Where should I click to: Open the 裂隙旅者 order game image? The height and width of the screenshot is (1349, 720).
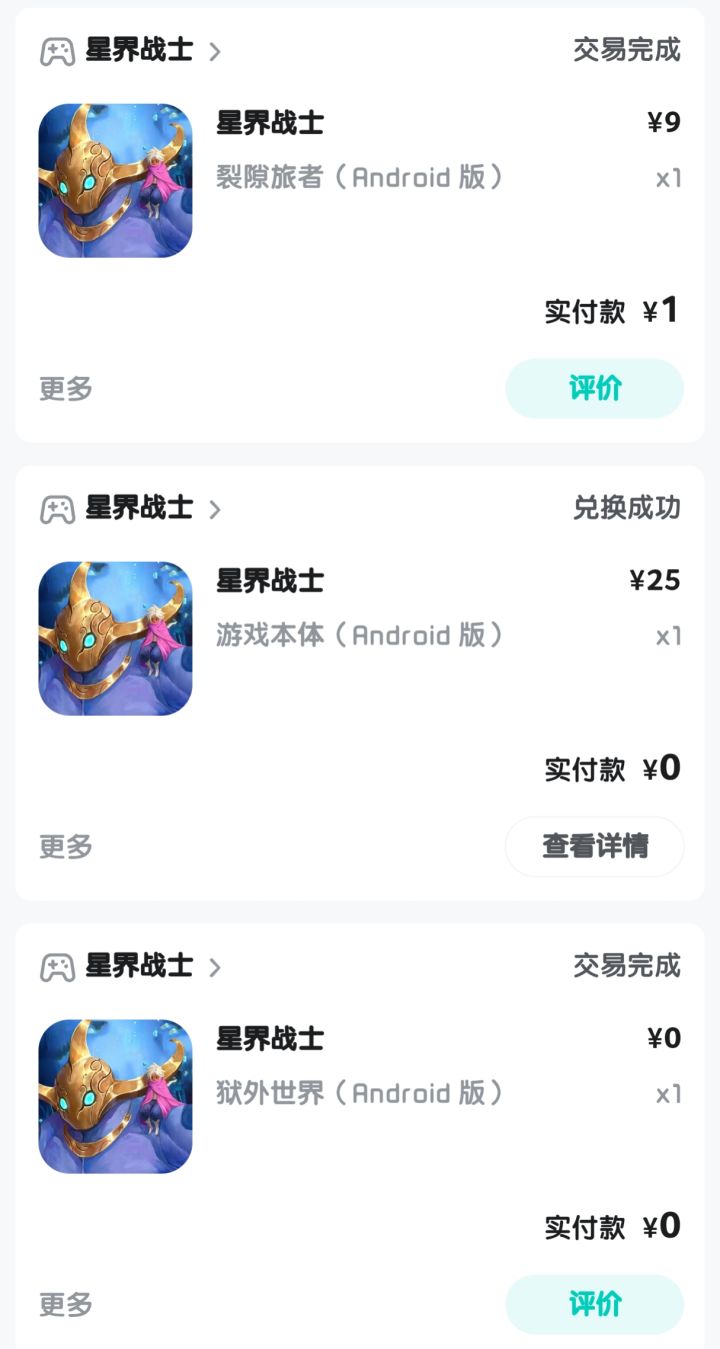pos(115,181)
